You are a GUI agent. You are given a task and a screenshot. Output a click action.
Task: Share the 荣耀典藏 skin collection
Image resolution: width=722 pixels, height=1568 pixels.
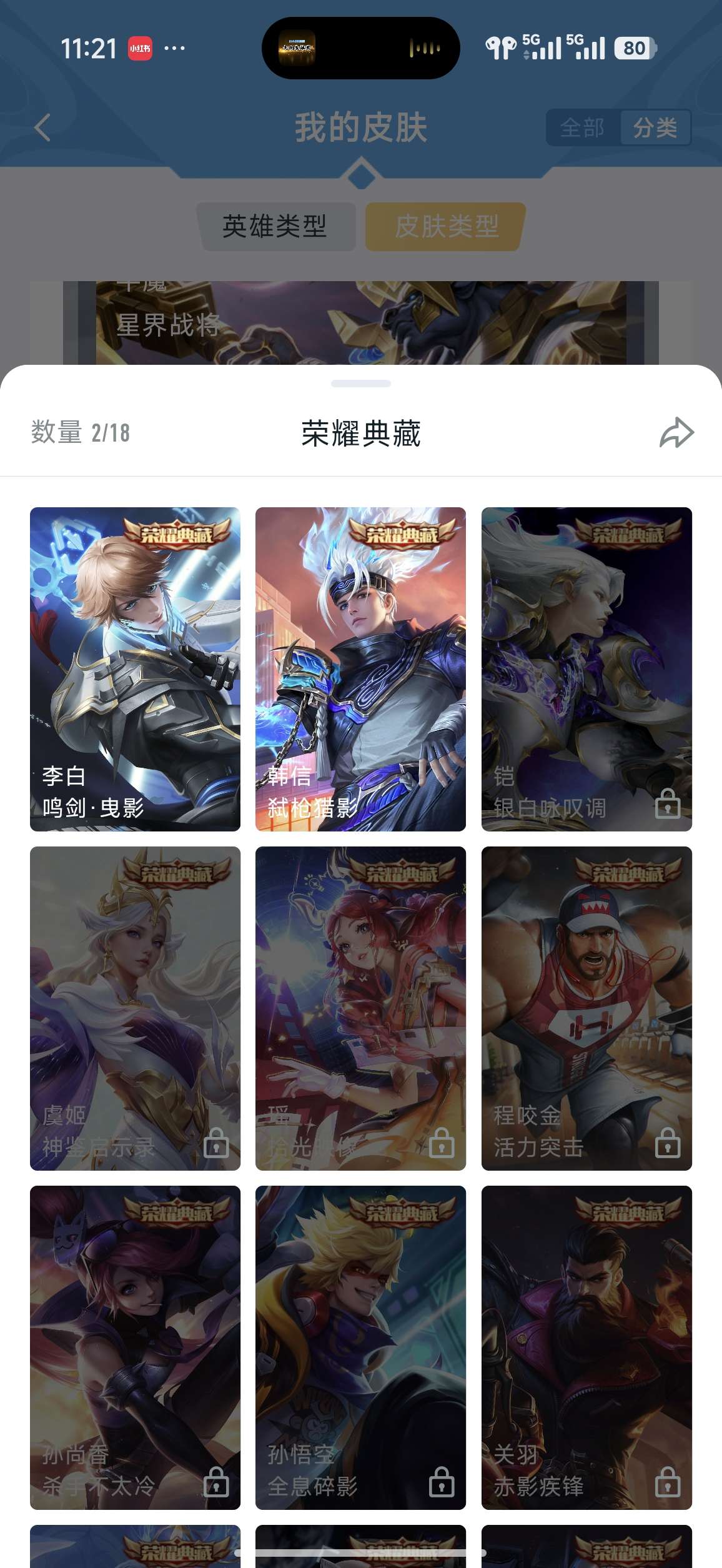click(x=676, y=433)
